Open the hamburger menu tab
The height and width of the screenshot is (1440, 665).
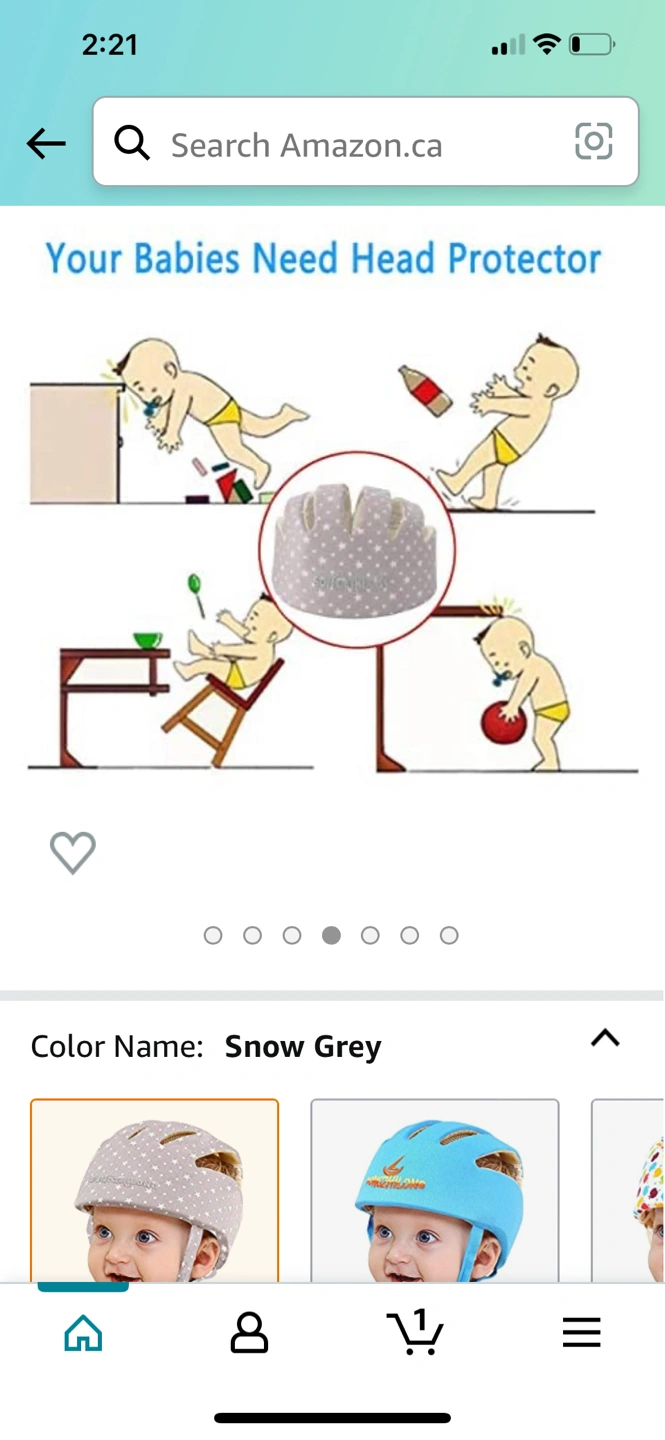point(581,1333)
